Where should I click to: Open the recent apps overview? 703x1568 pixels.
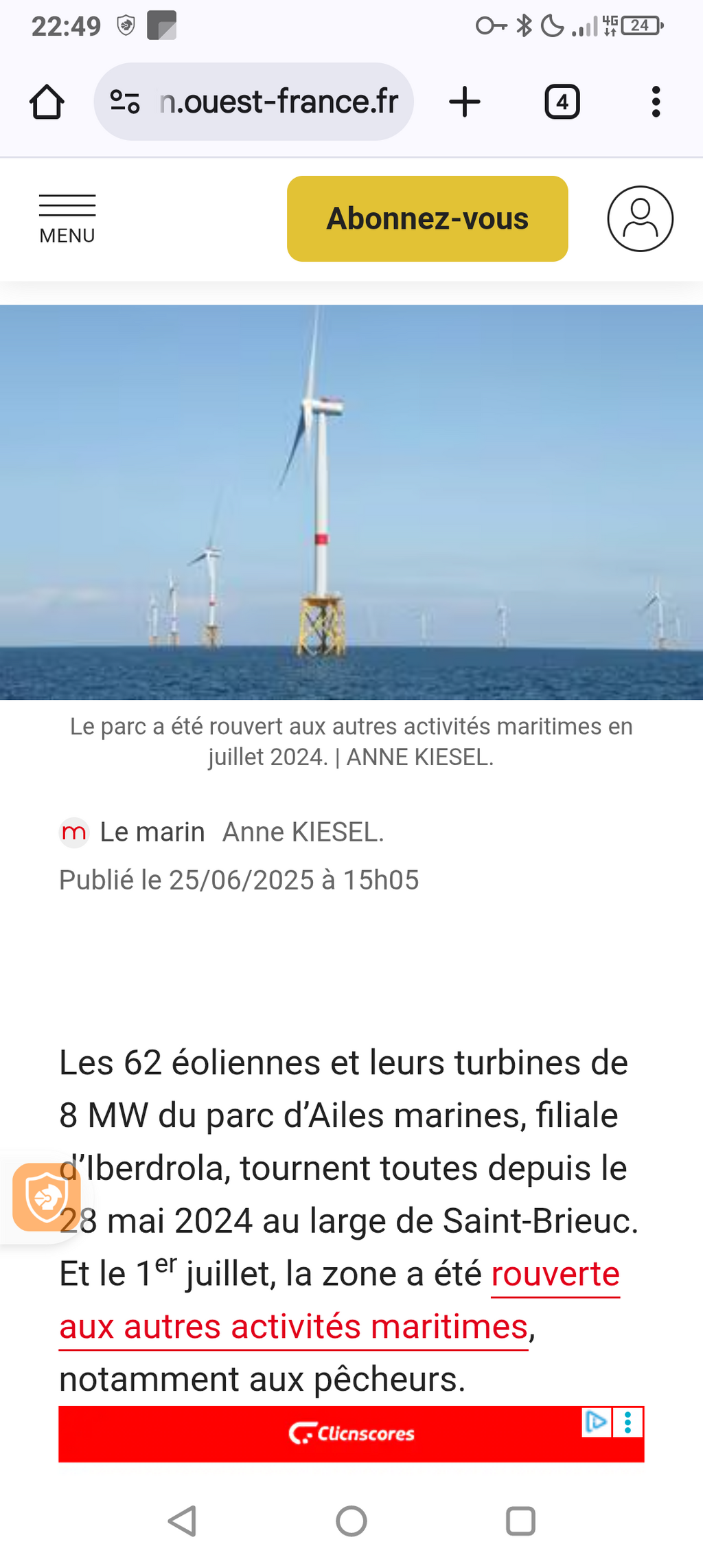(520, 1521)
